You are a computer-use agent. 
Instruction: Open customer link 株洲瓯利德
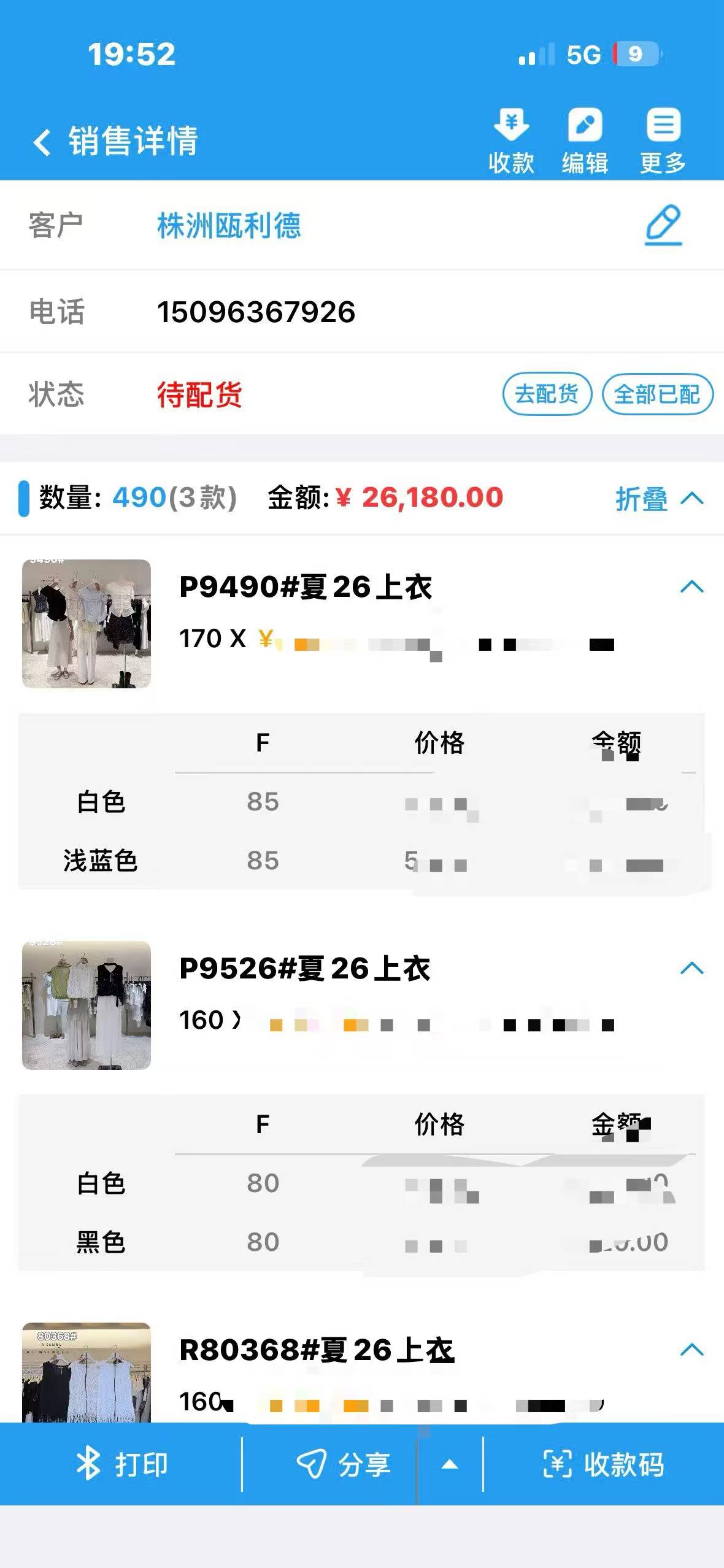(229, 225)
